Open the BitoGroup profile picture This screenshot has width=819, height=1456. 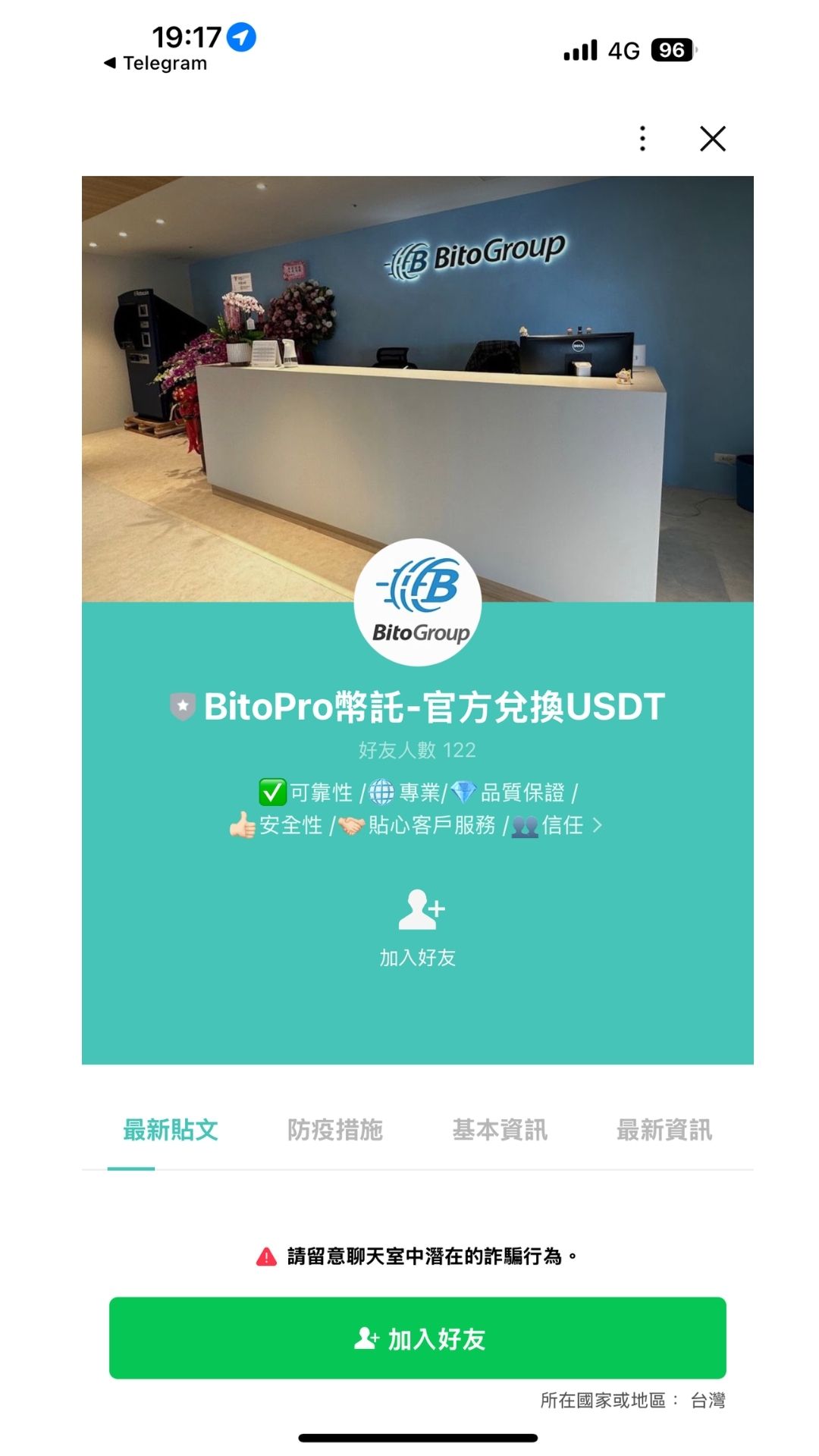418,602
